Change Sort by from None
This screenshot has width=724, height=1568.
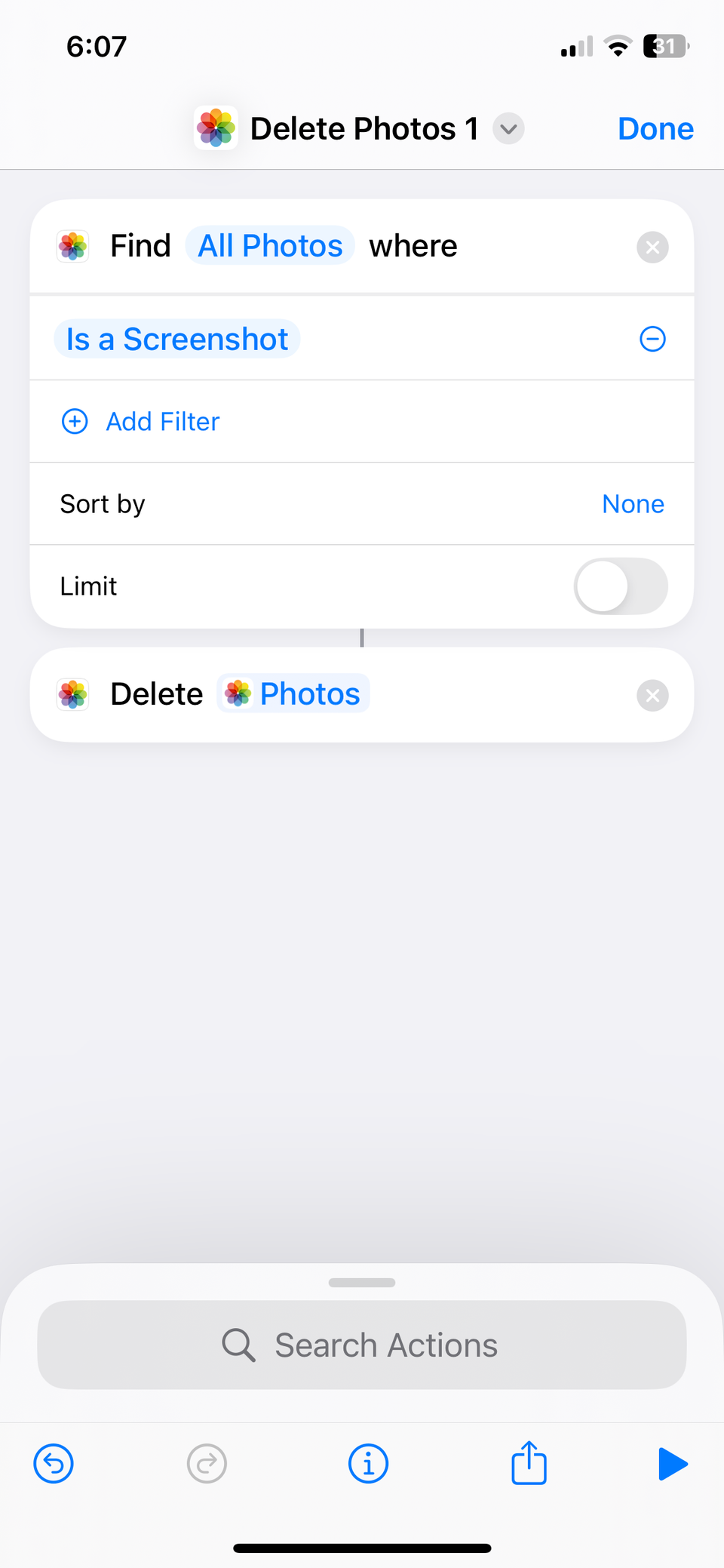click(x=632, y=503)
